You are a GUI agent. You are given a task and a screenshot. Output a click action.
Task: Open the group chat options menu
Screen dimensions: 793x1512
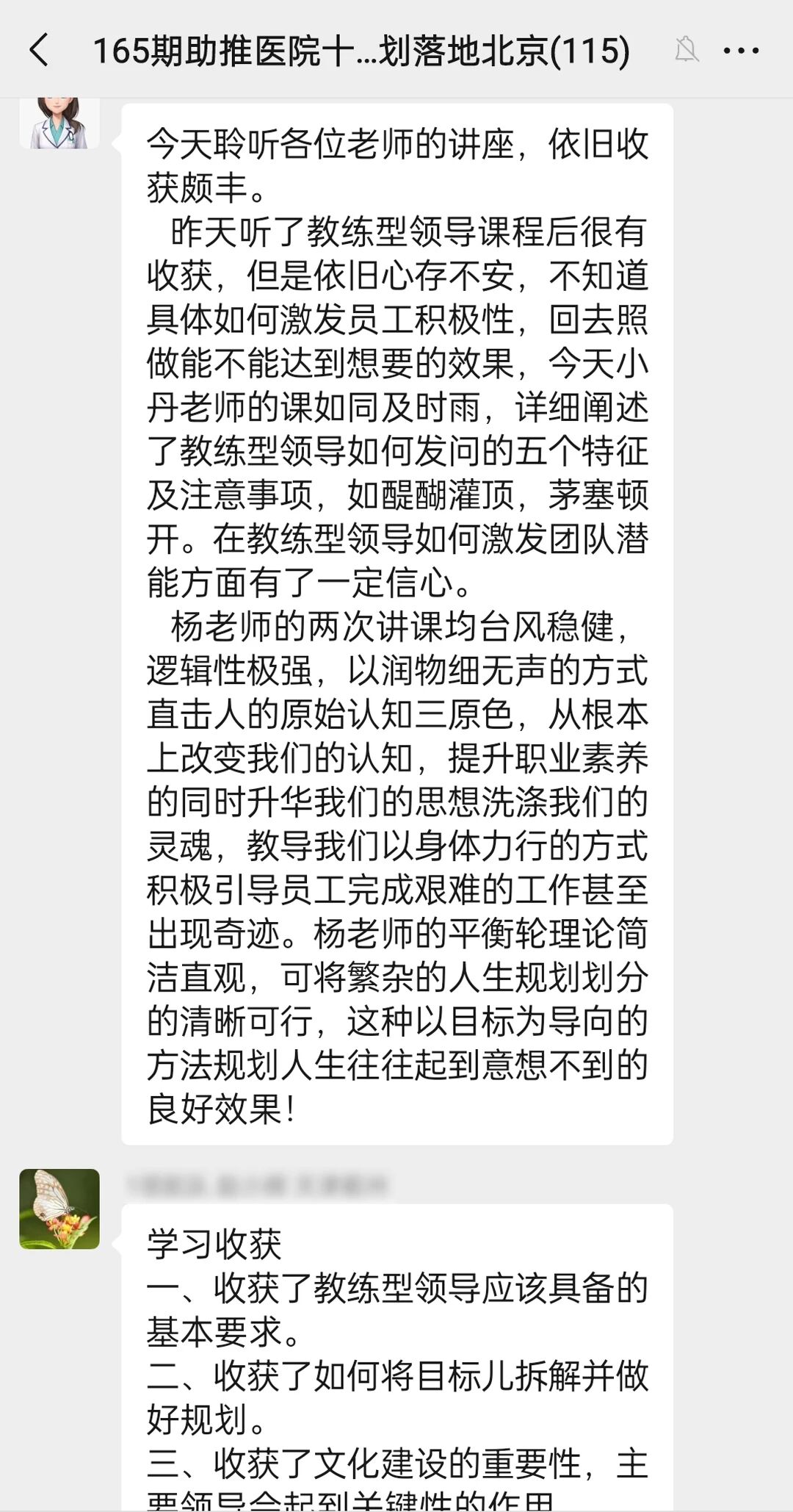(x=741, y=51)
